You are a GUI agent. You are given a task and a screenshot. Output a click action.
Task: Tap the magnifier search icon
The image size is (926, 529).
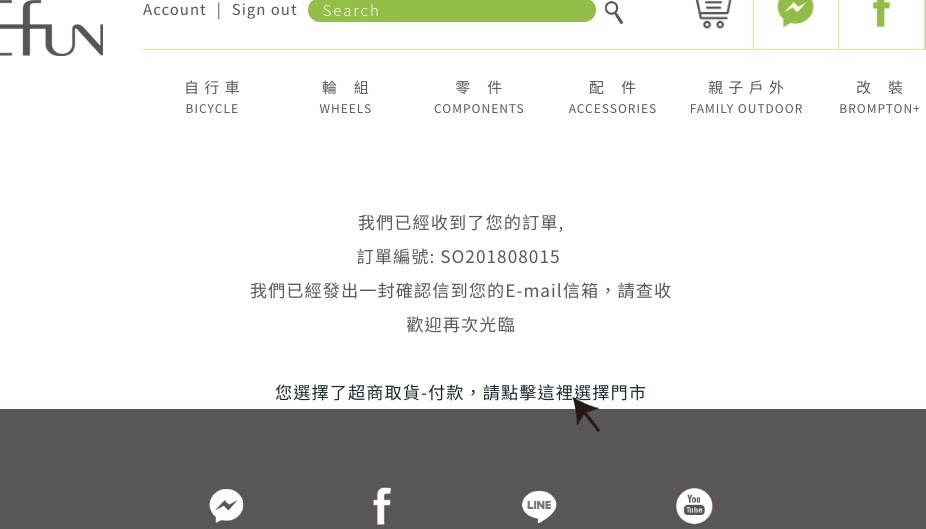point(614,13)
